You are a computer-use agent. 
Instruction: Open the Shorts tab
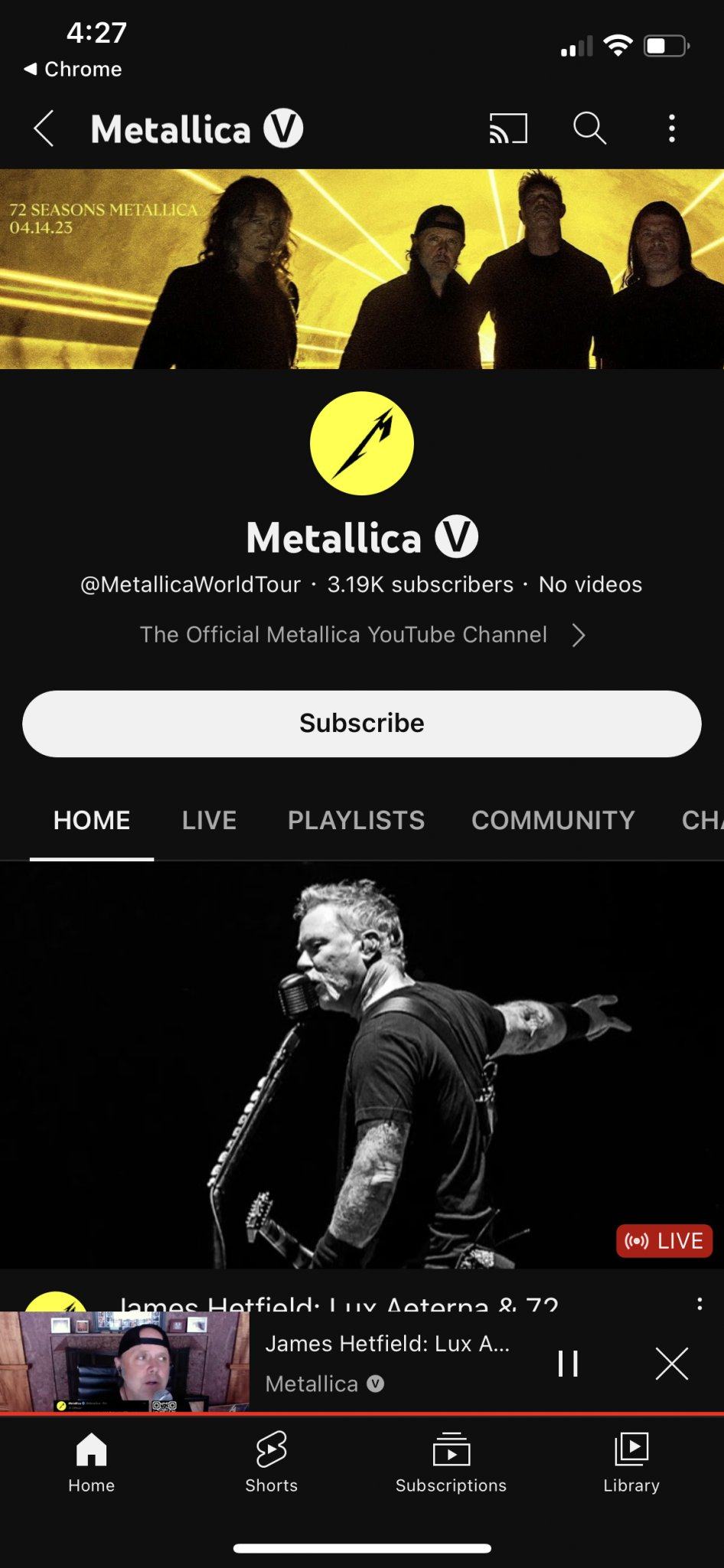click(271, 1462)
